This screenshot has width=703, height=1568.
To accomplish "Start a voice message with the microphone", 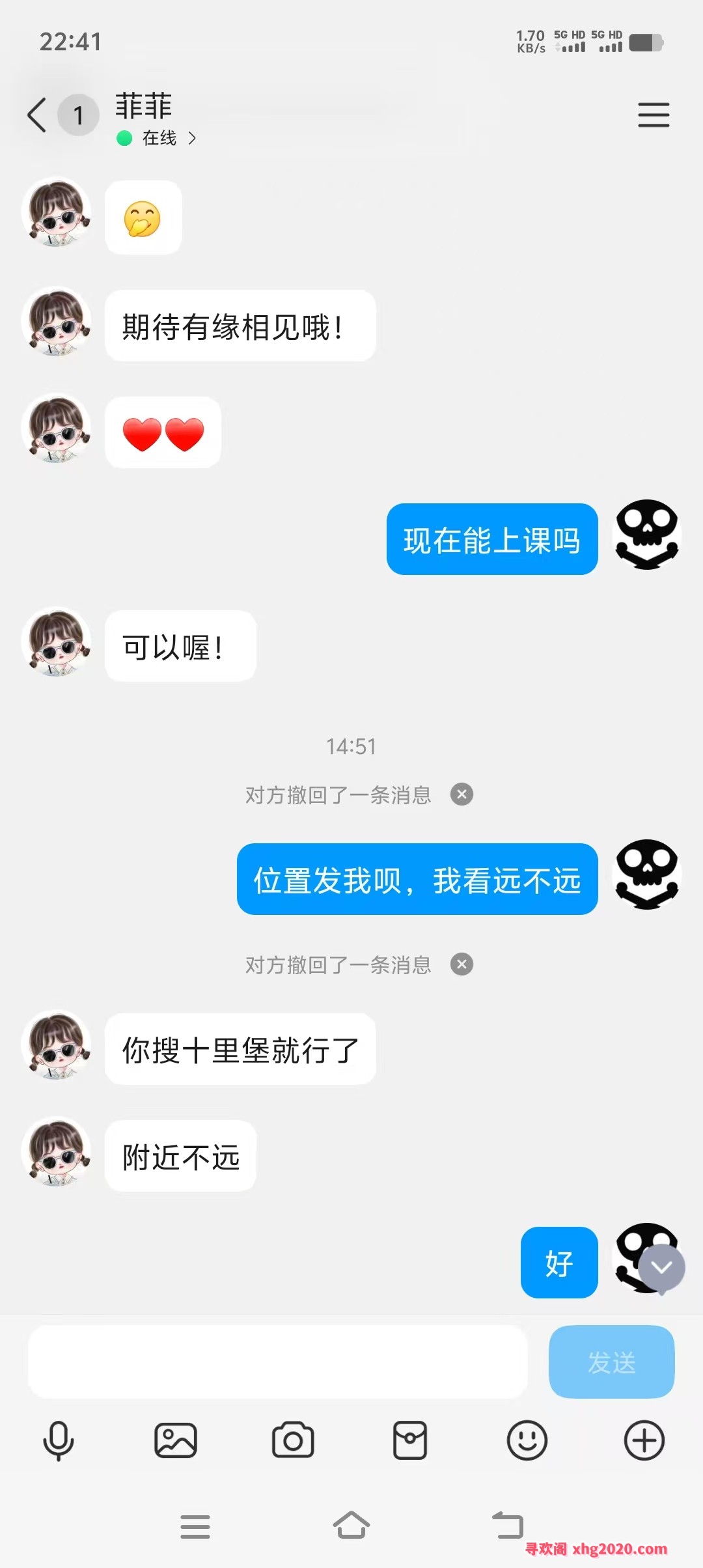I will (x=59, y=1440).
